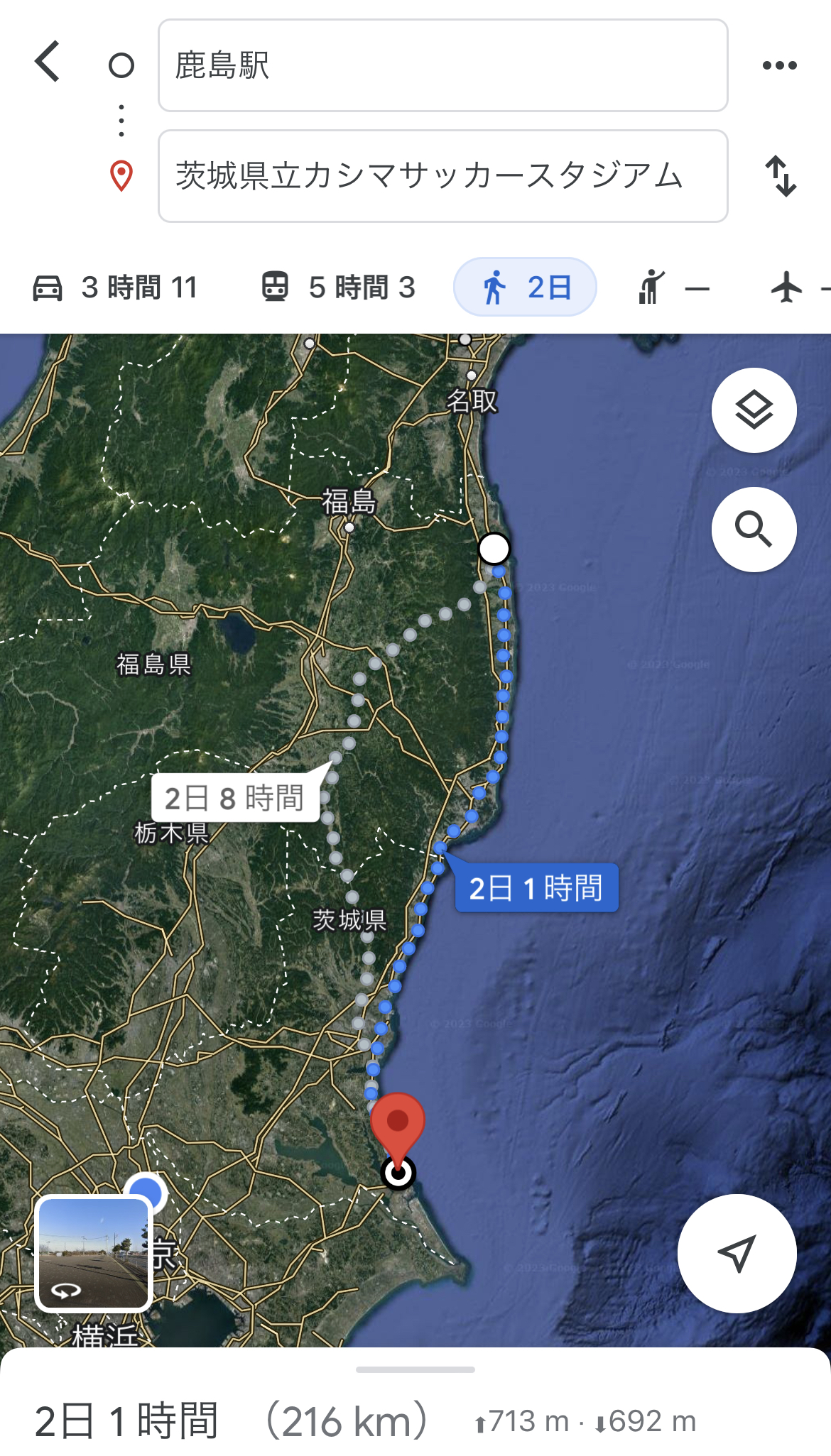Center the map on my location

tap(737, 1253)
